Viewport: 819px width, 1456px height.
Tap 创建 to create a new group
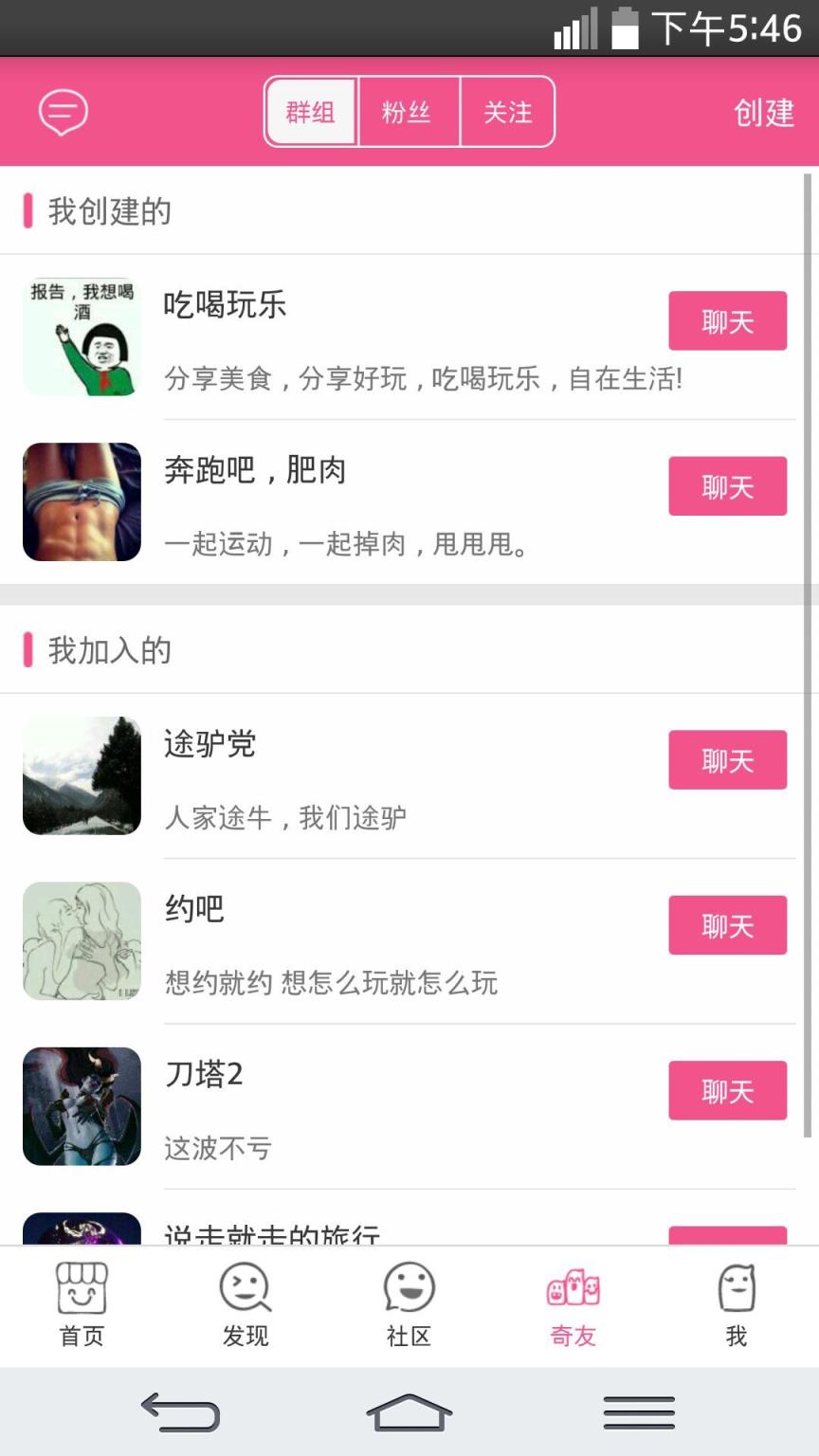[763, 111]
